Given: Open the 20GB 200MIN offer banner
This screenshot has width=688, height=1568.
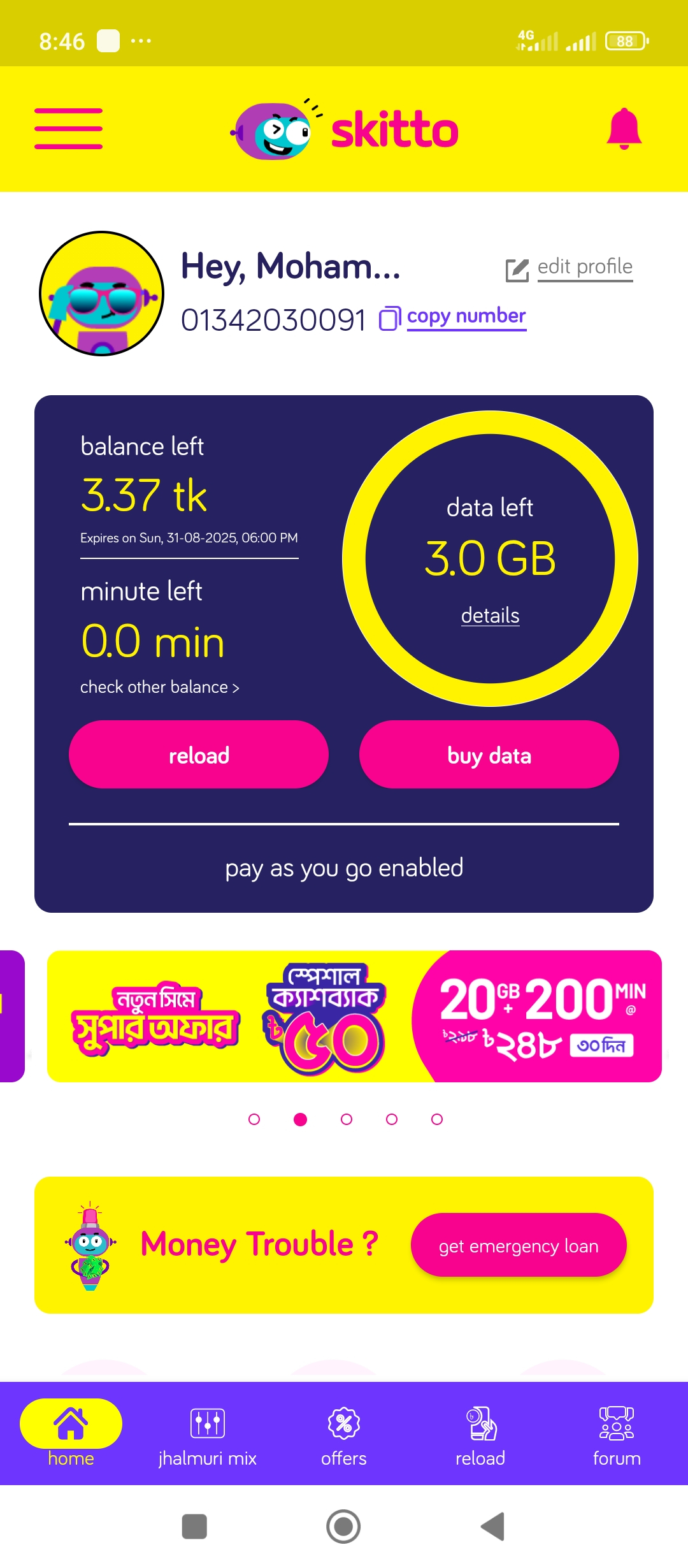Looking at the screenshot, I should 354,1017.
